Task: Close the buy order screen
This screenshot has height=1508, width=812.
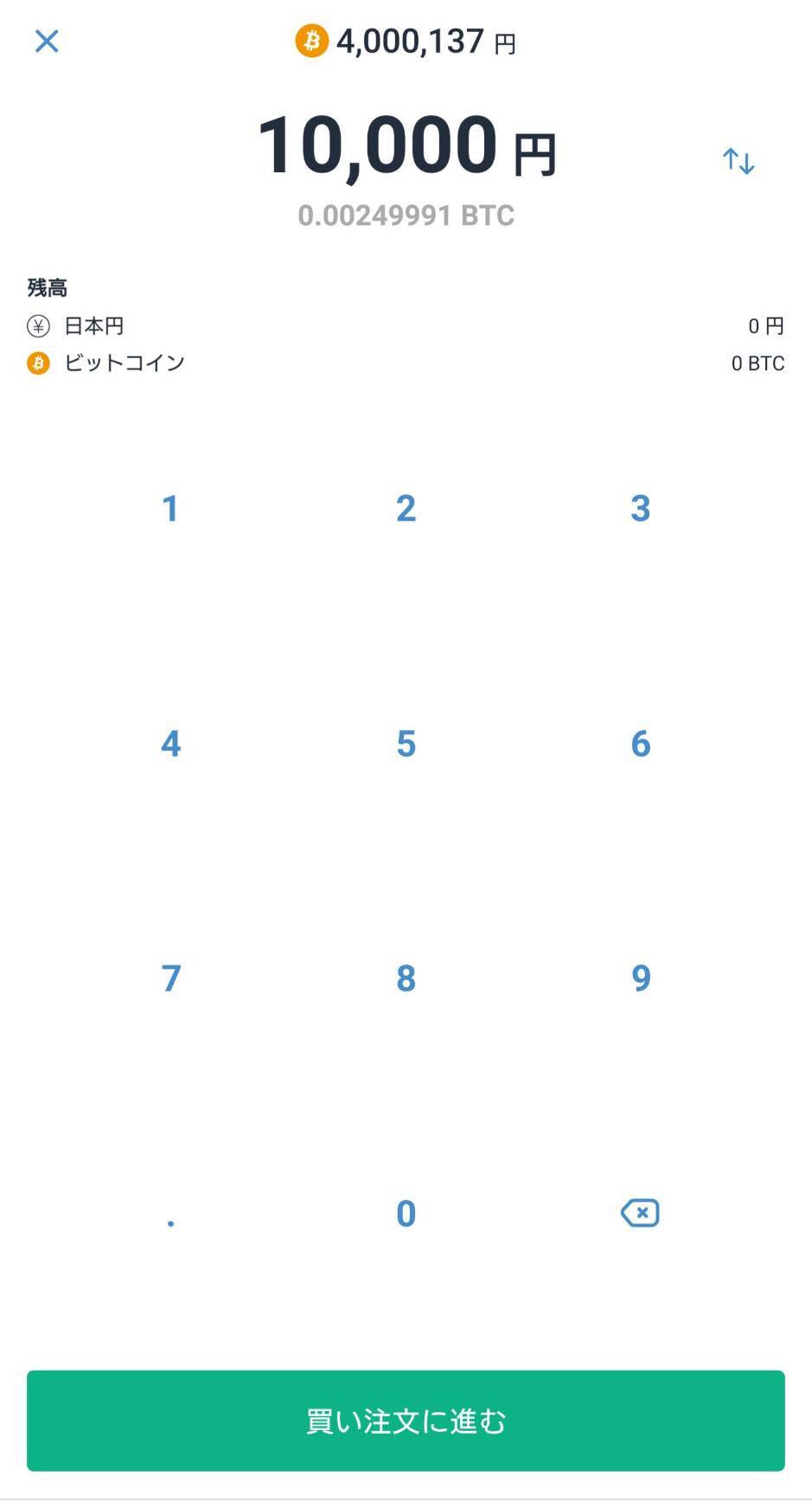Action: (x=47, y=41)
